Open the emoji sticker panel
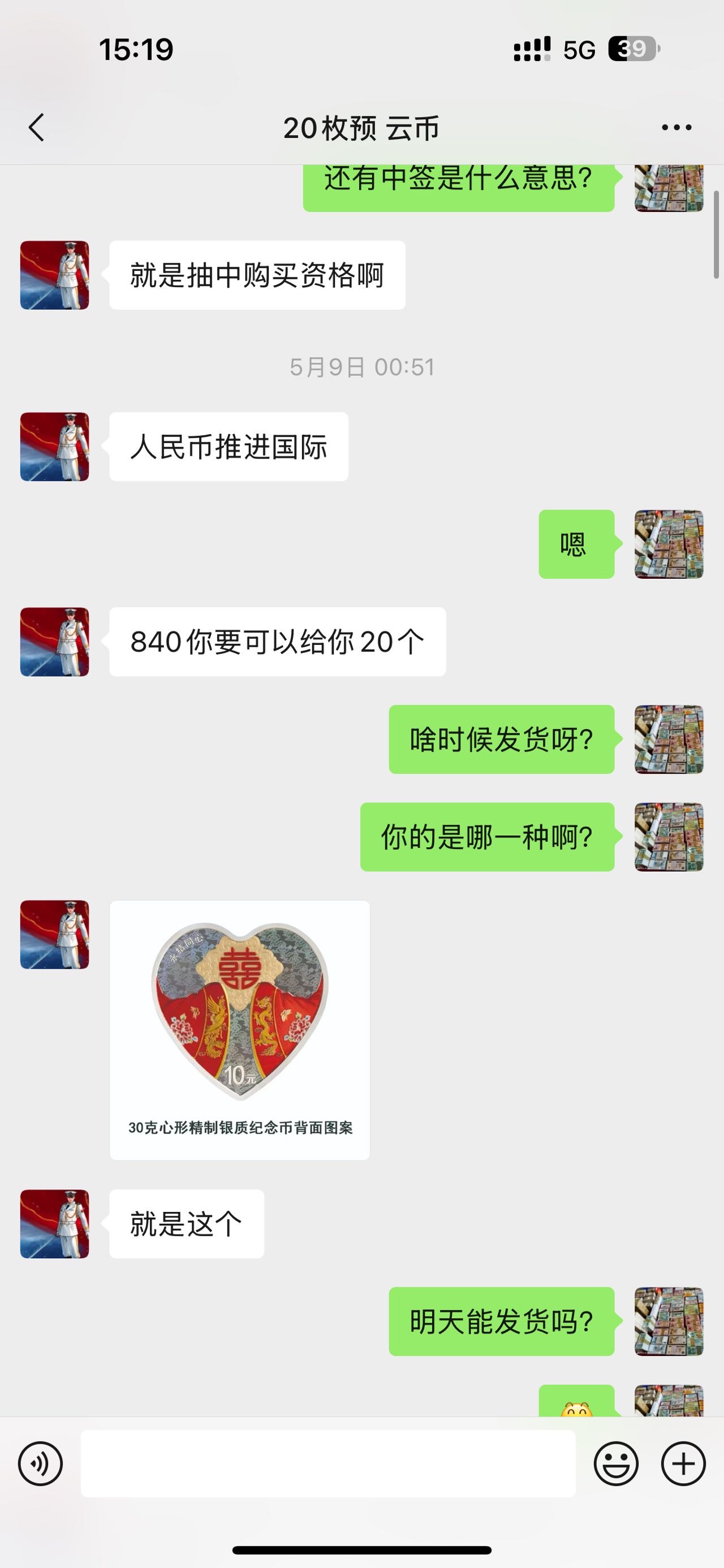Viewport: 724px width, 1568px height. (x=616, y=1463)
